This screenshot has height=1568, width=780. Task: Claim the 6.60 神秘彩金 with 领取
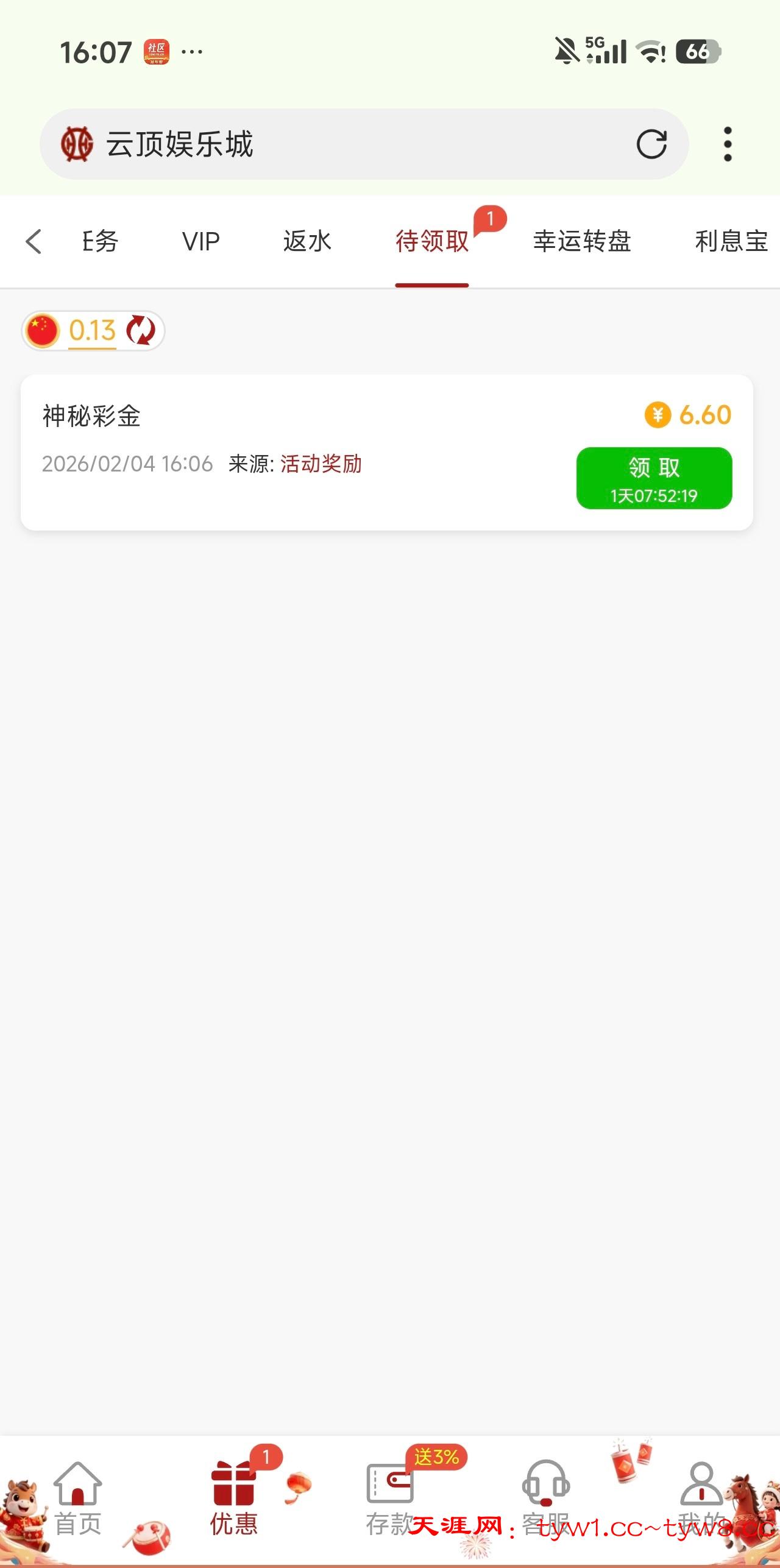[654, 478]
